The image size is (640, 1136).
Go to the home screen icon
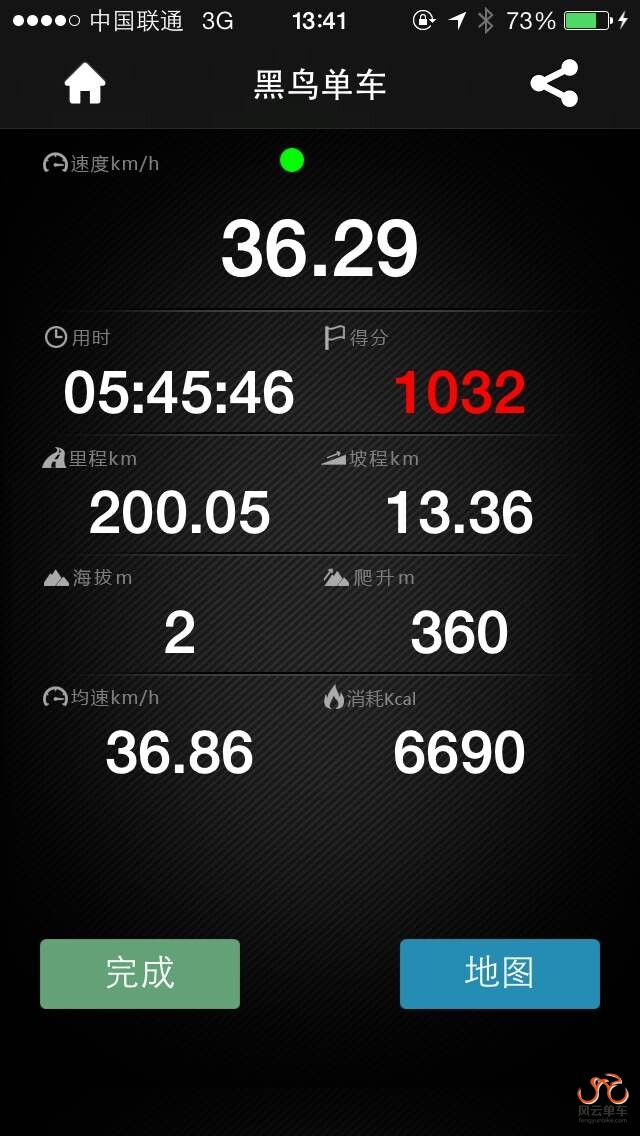(85, 85)
